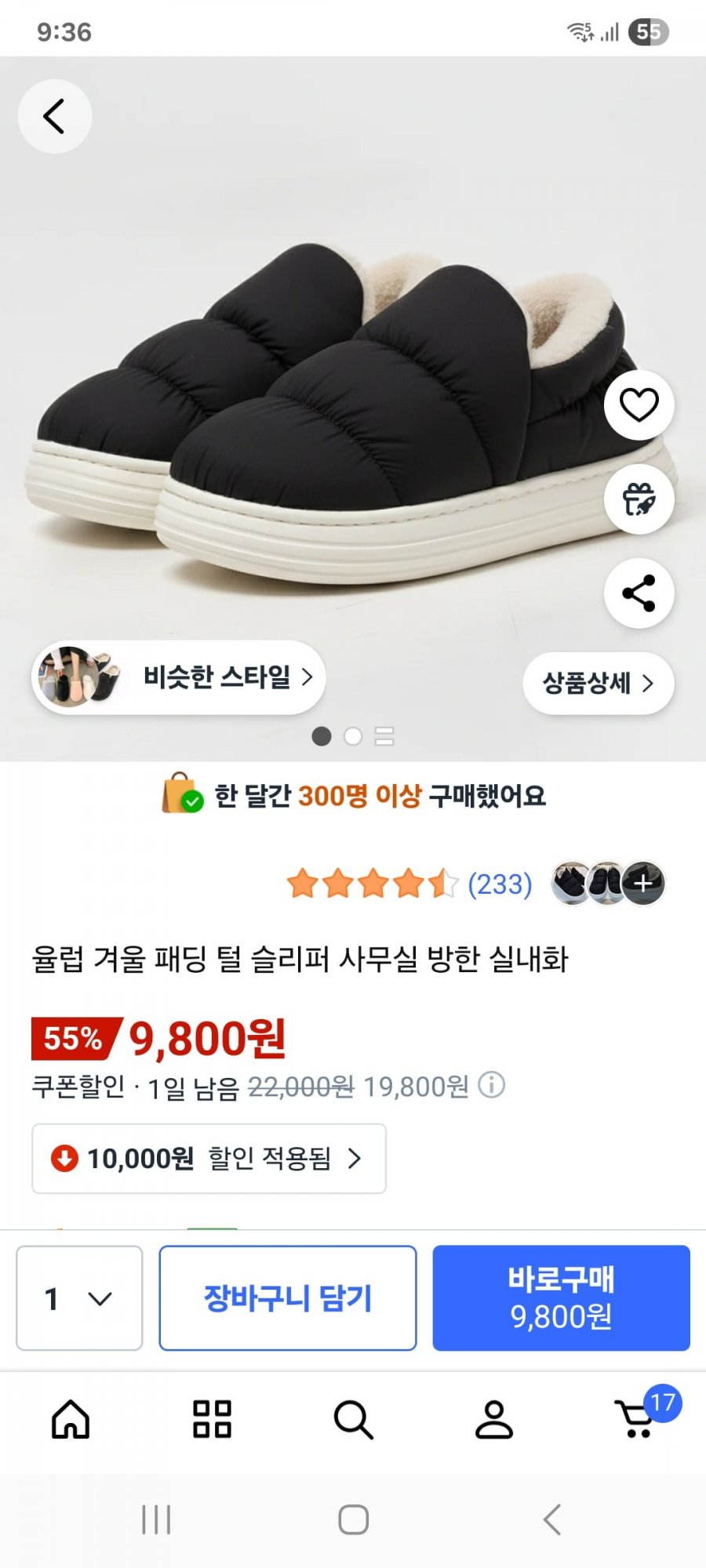View review photo thumbnails
The width and height of the screenshot is (706, 1568).
click(x=608, y=883)
